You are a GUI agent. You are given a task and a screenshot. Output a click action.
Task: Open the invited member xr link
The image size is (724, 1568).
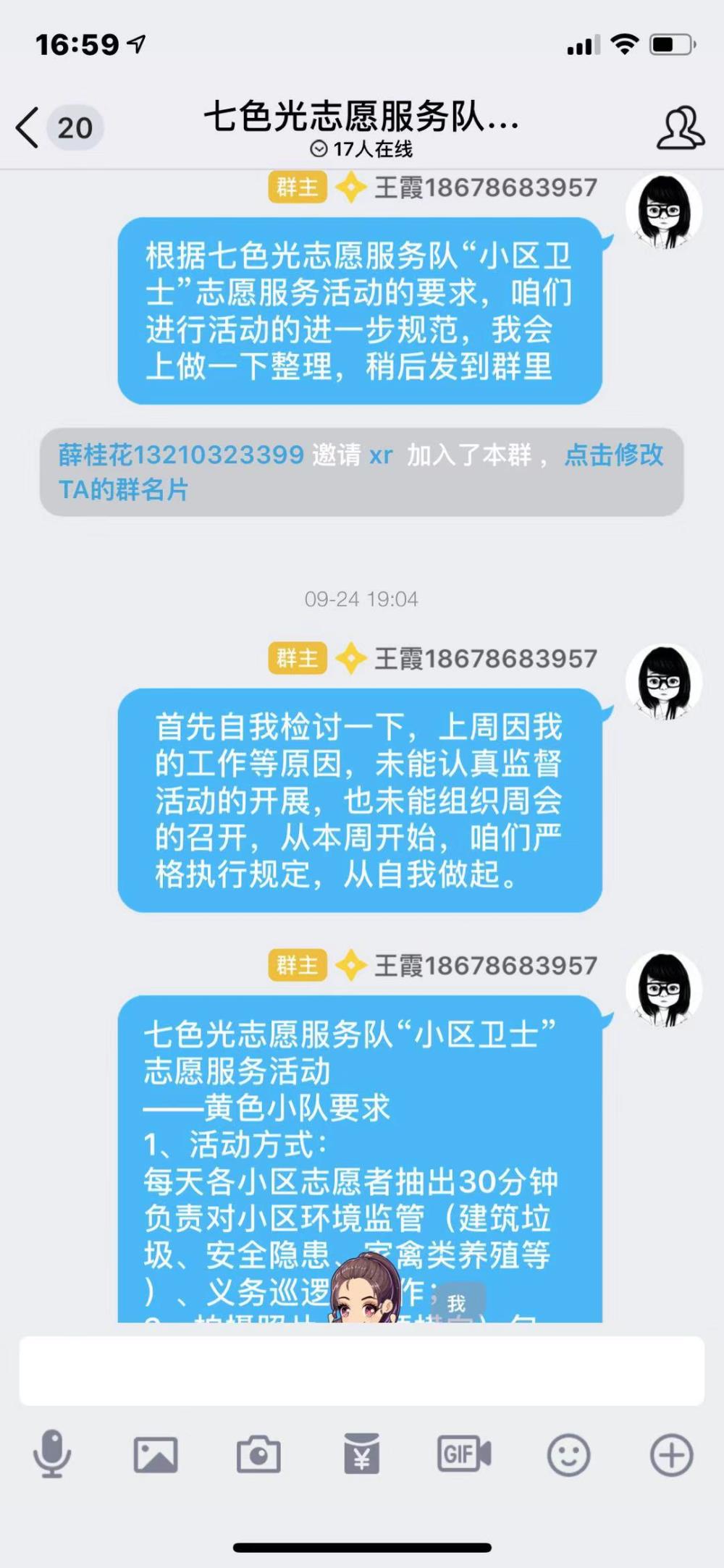[x=381, y=455]
